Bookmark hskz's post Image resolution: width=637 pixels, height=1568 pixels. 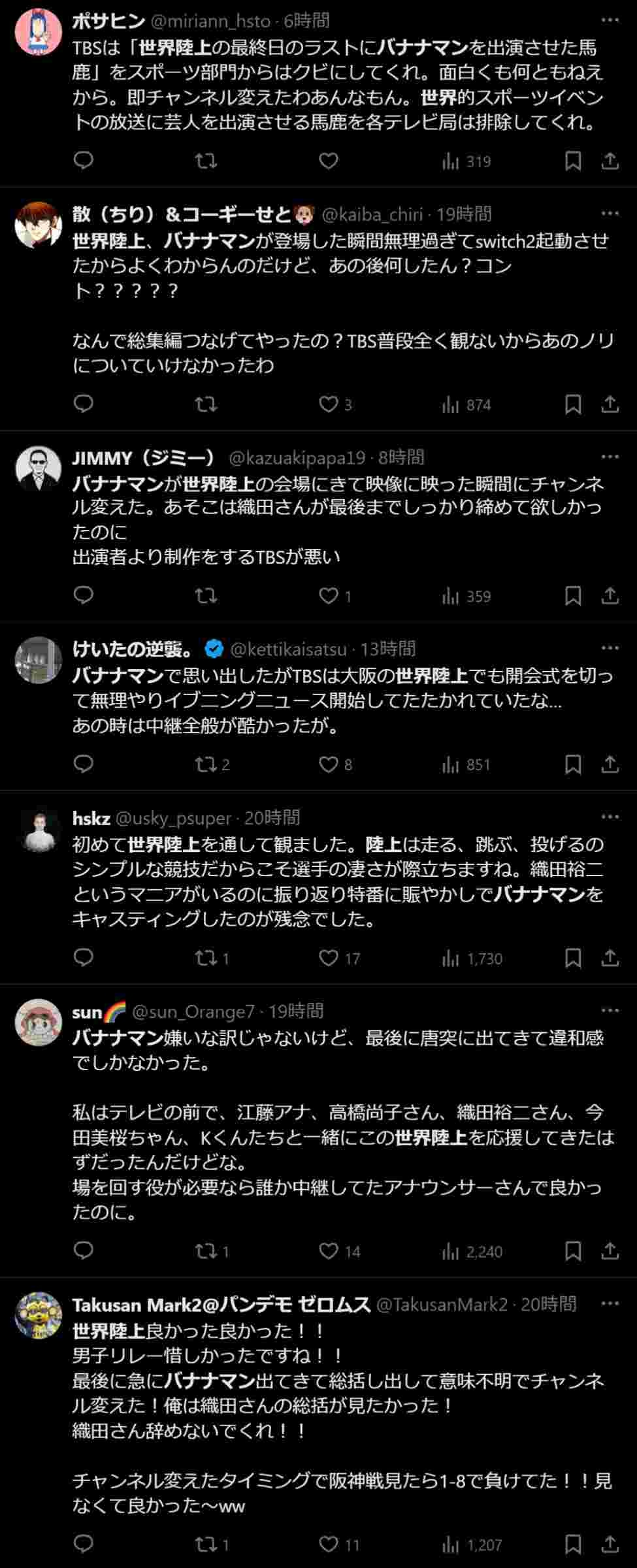(x=573, y=958)
